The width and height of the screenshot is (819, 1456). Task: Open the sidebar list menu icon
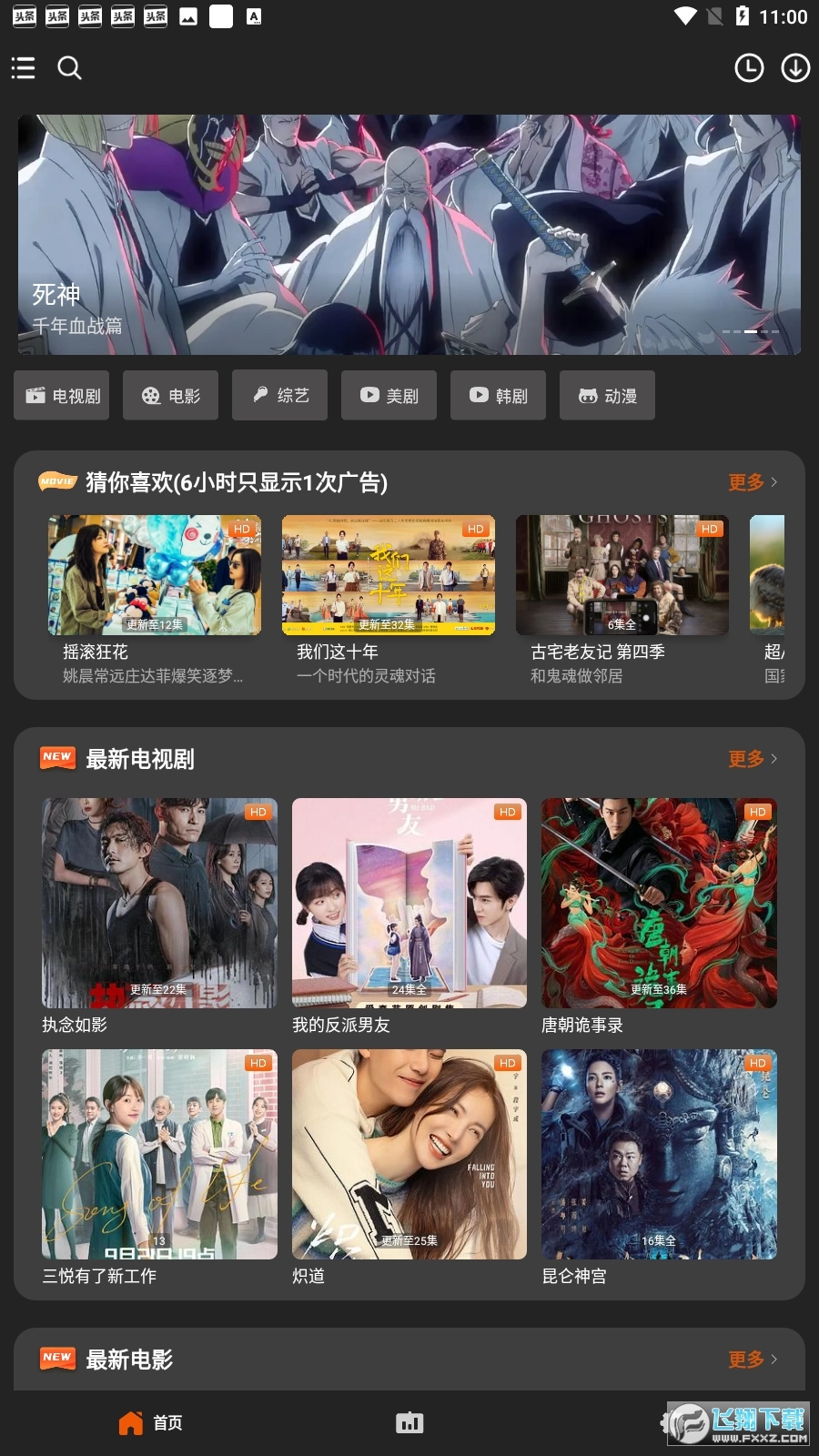click(23, 68)
